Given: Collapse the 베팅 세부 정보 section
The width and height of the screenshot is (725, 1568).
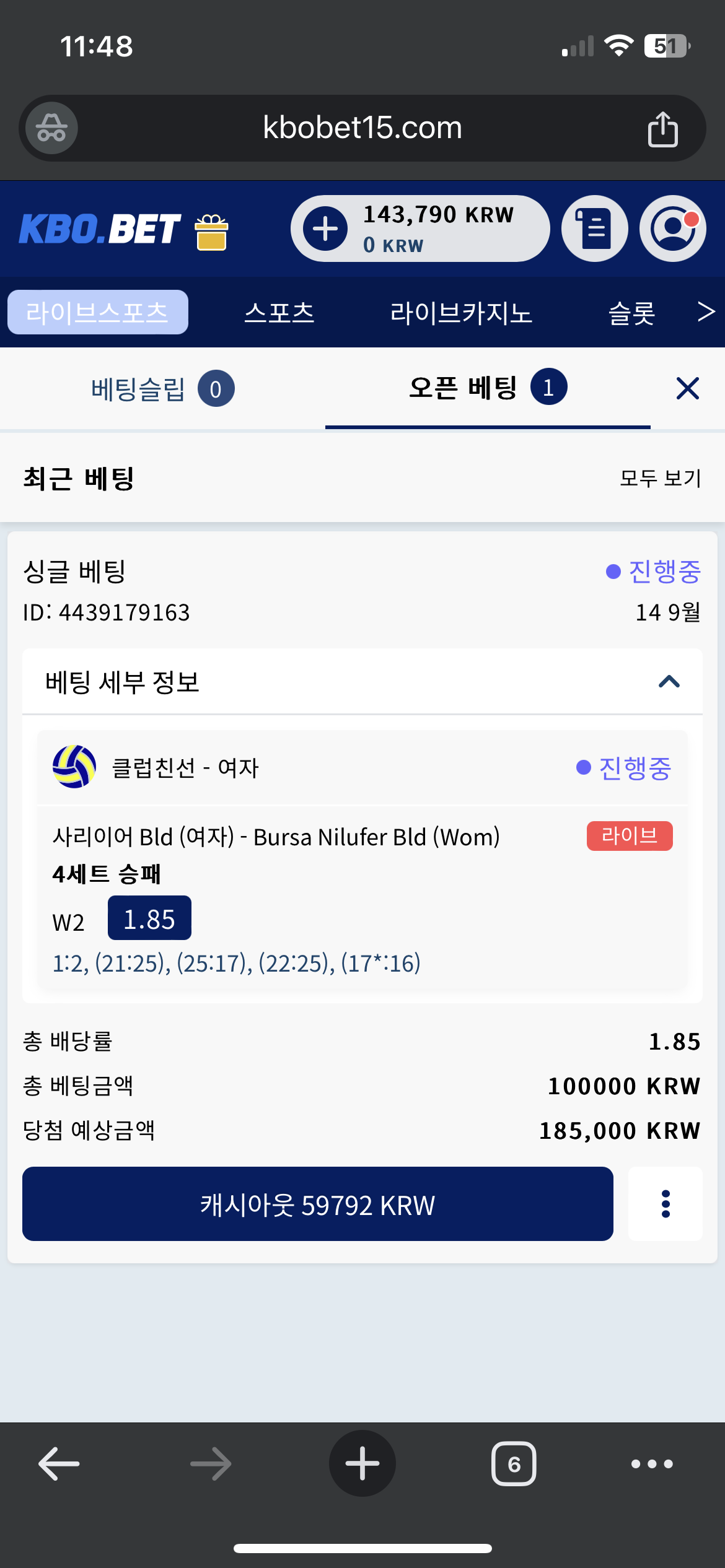Looking at the screenshot, I should [x=669, y=682].
